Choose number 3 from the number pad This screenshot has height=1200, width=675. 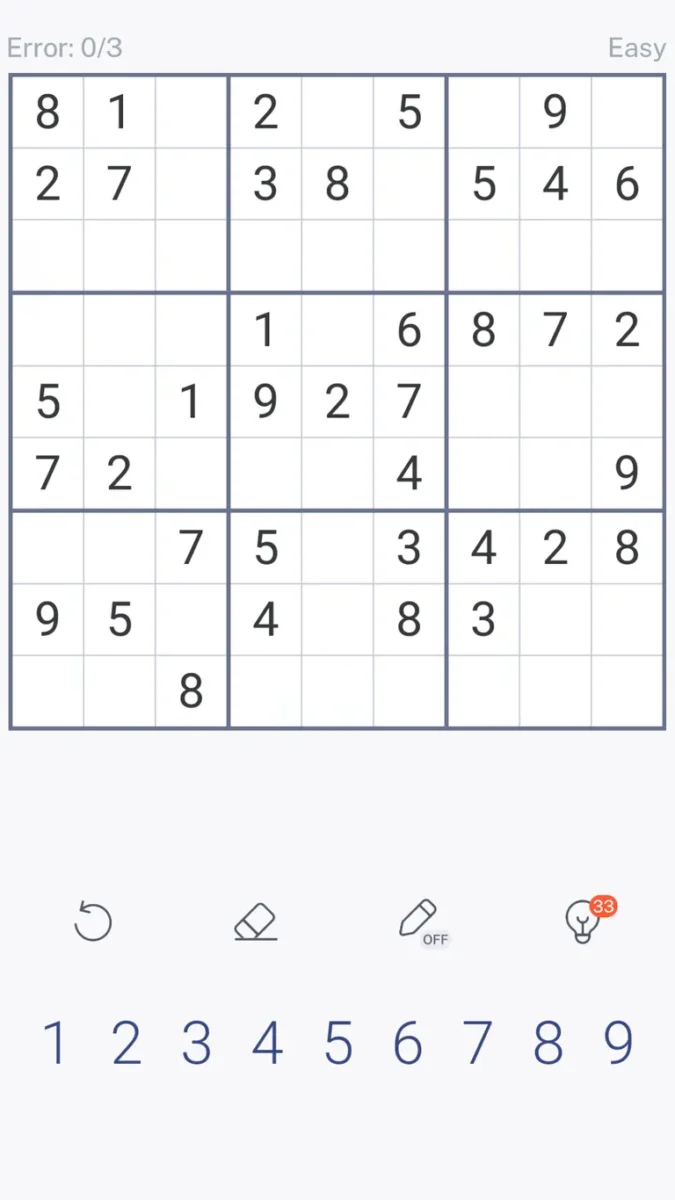pyautogui.click(x=197, y=1043)
